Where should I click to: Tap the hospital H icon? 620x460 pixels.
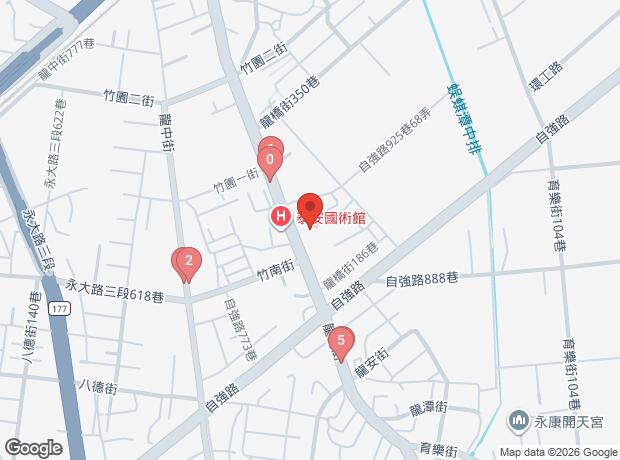[x=281, y=215]
